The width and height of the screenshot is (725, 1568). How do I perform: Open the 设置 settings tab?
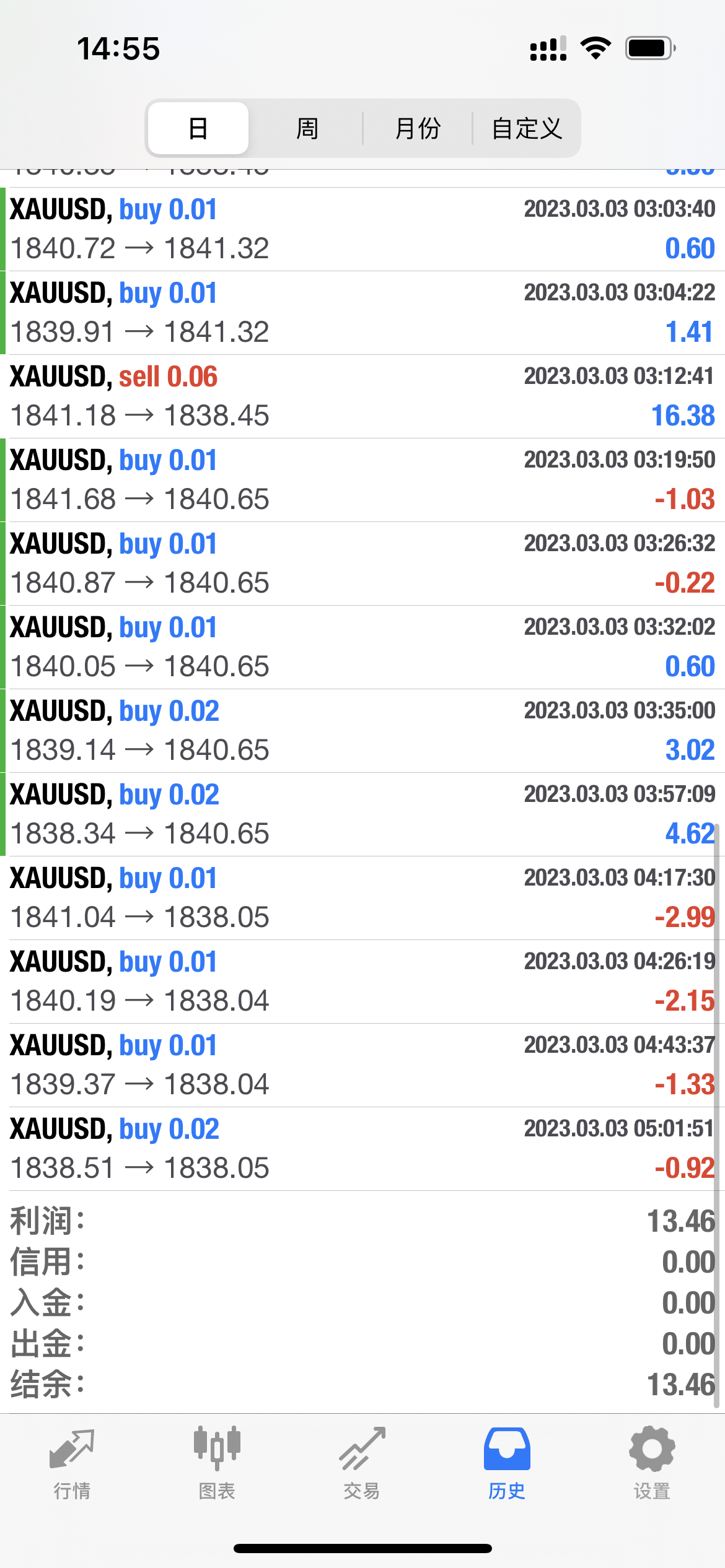[652, 1464]
